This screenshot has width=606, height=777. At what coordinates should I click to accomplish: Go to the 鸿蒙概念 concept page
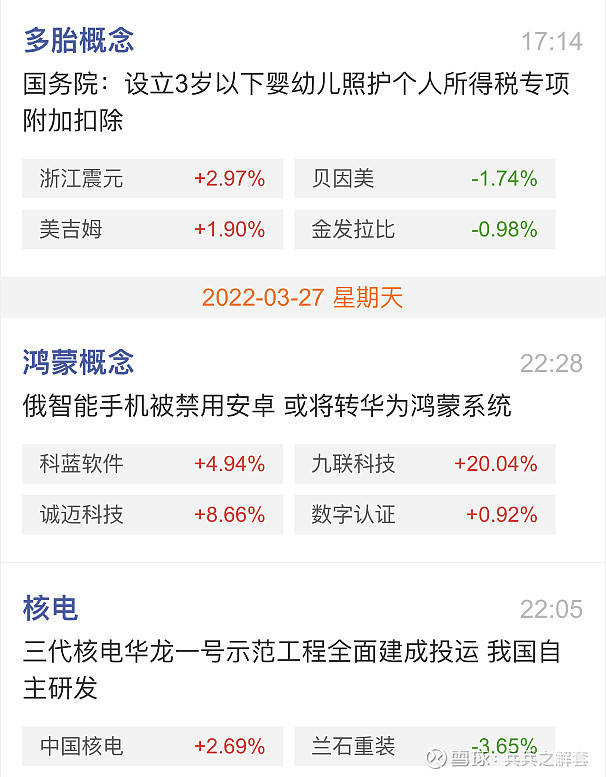click(78, 362)
